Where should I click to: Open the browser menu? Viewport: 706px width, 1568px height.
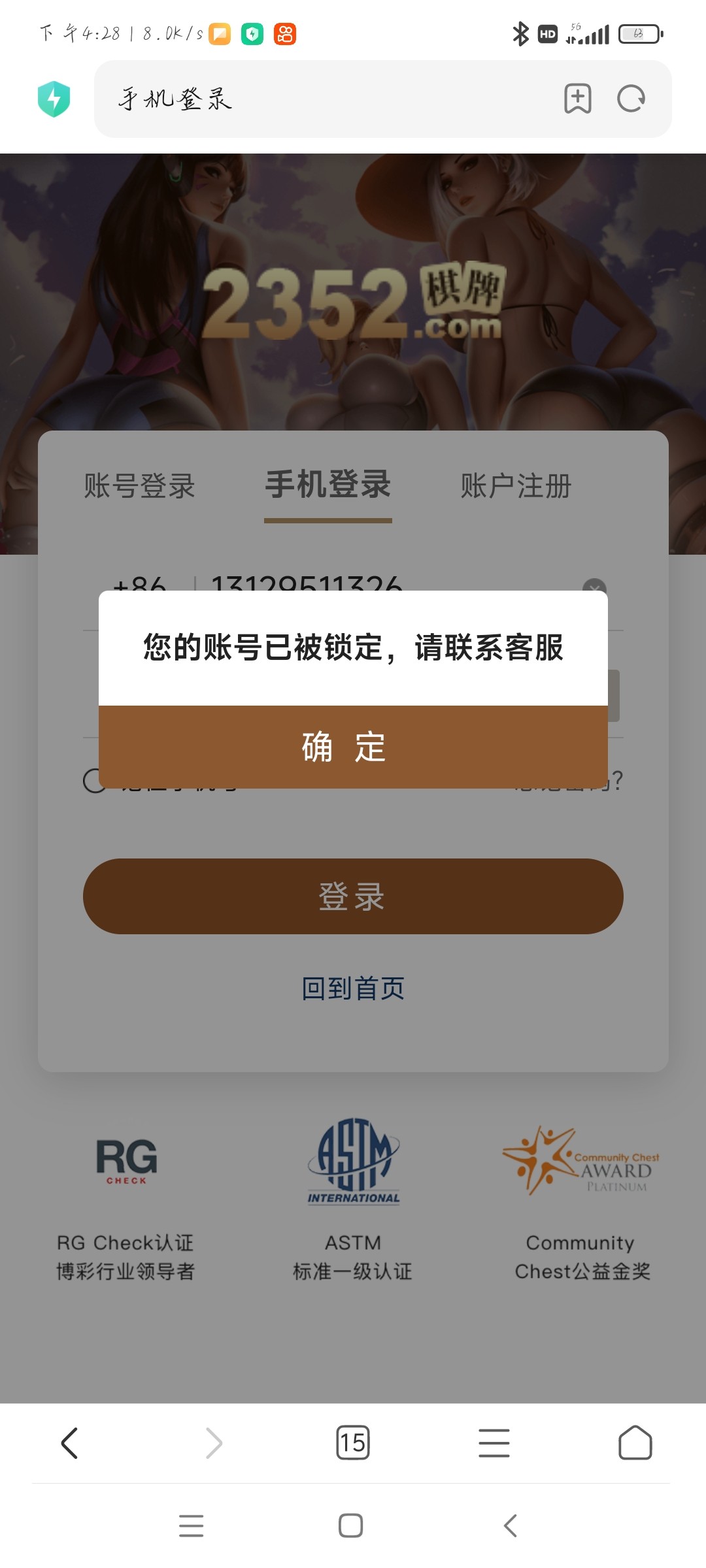tap(494, 1443)
